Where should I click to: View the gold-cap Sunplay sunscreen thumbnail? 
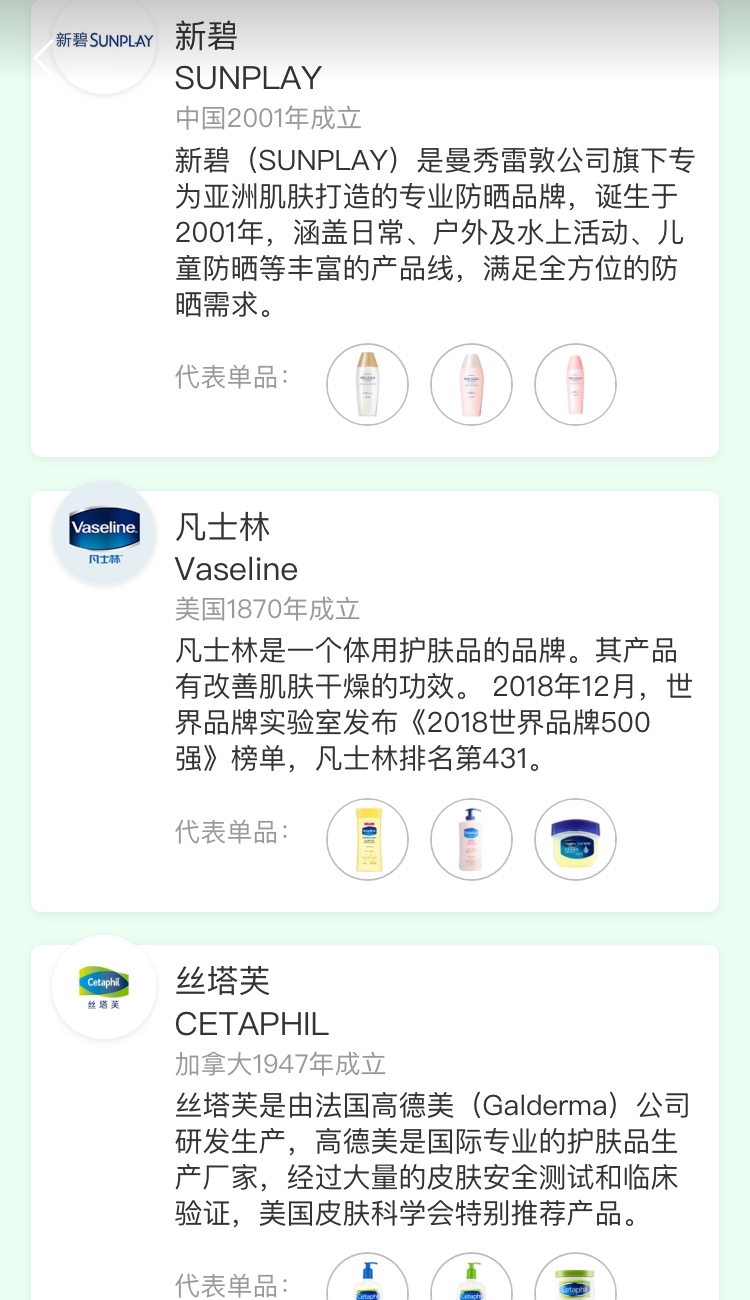(367, 384)
